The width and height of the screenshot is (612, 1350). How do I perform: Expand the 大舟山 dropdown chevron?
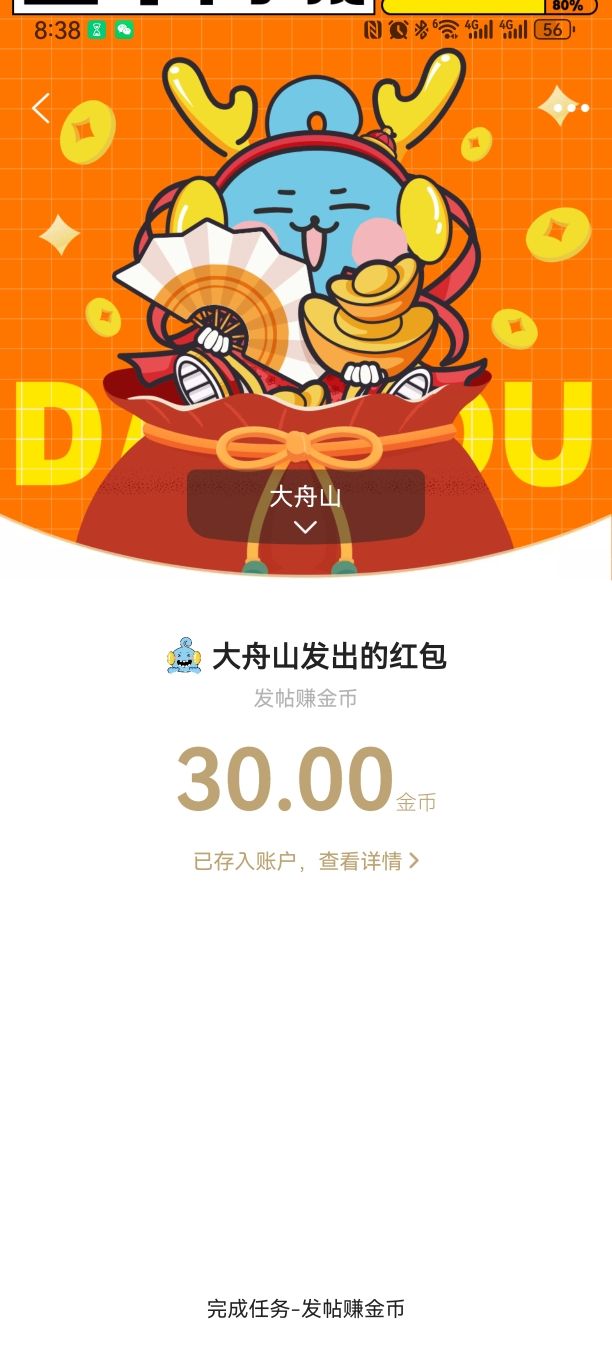pos(306,527)
